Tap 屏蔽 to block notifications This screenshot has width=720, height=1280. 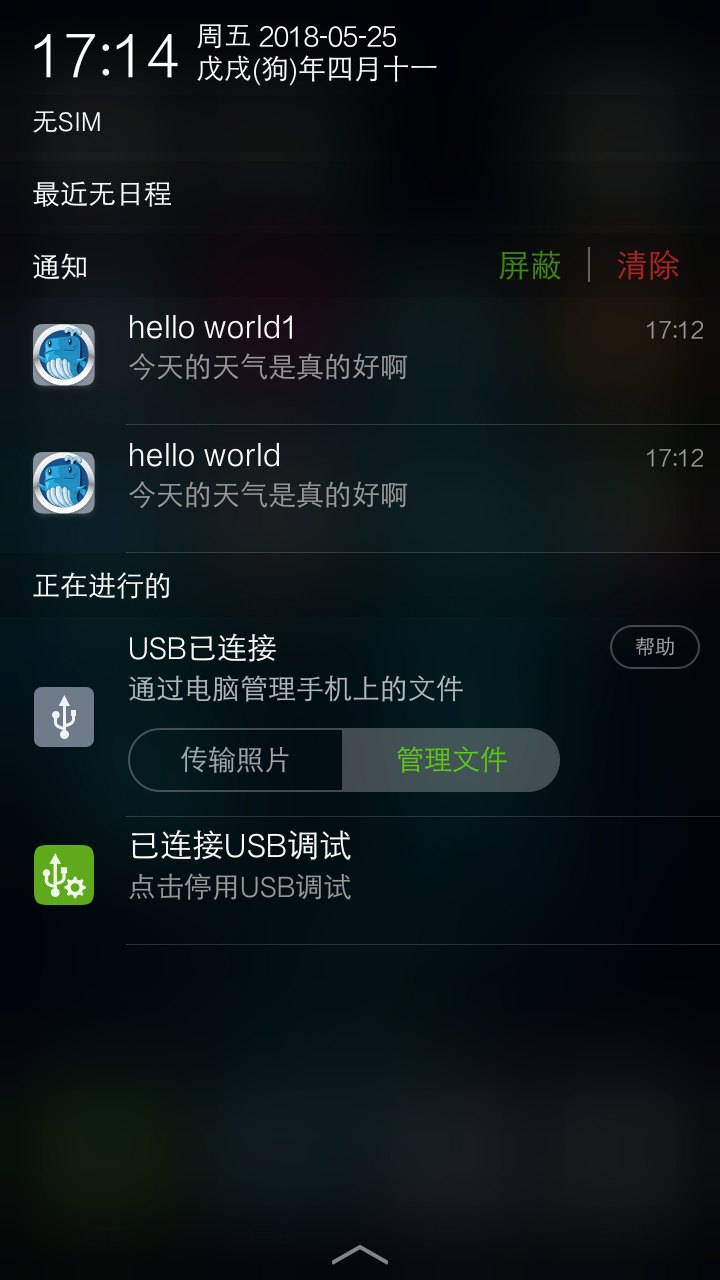pyautogui.click(x=530, y=266)
